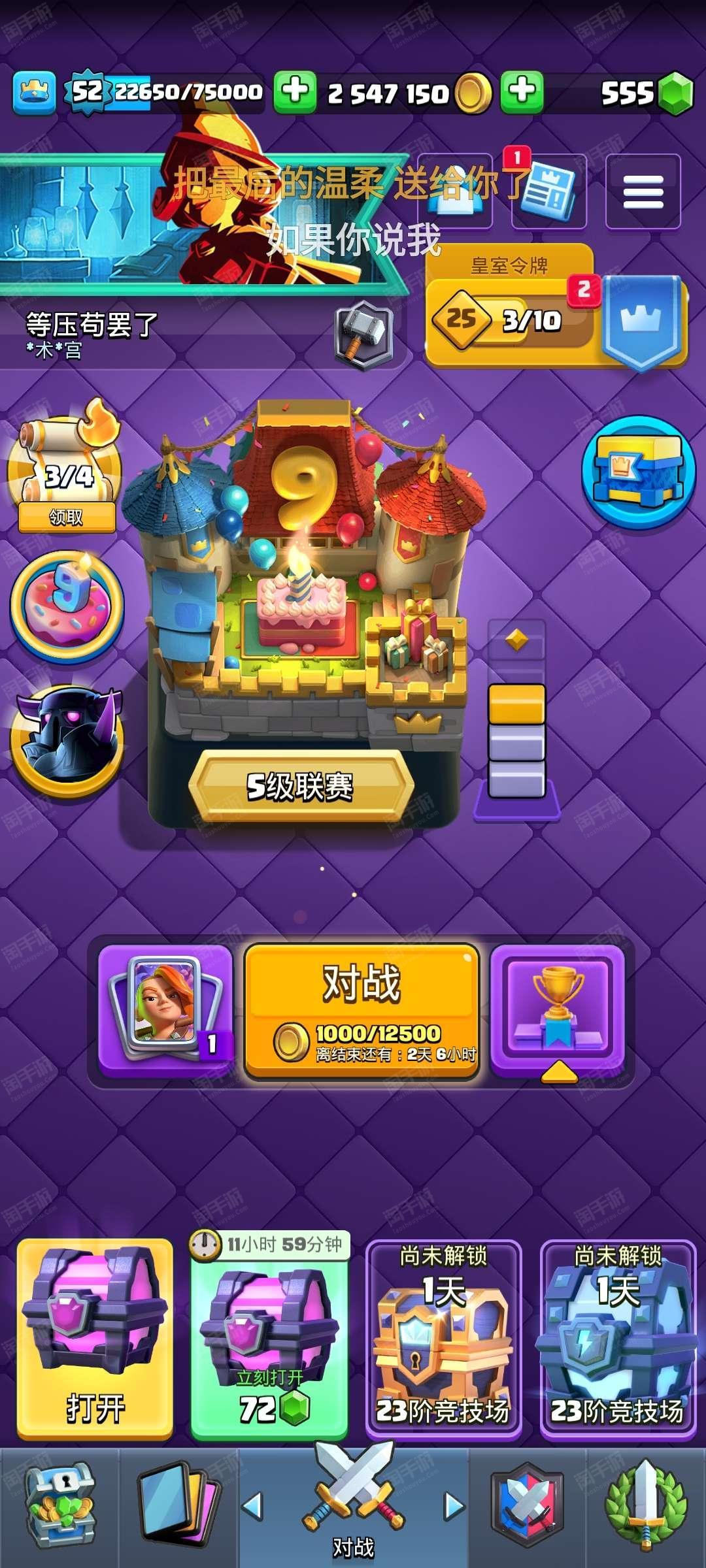
Task: Open the blue crown chest
Action: point(639,472)
